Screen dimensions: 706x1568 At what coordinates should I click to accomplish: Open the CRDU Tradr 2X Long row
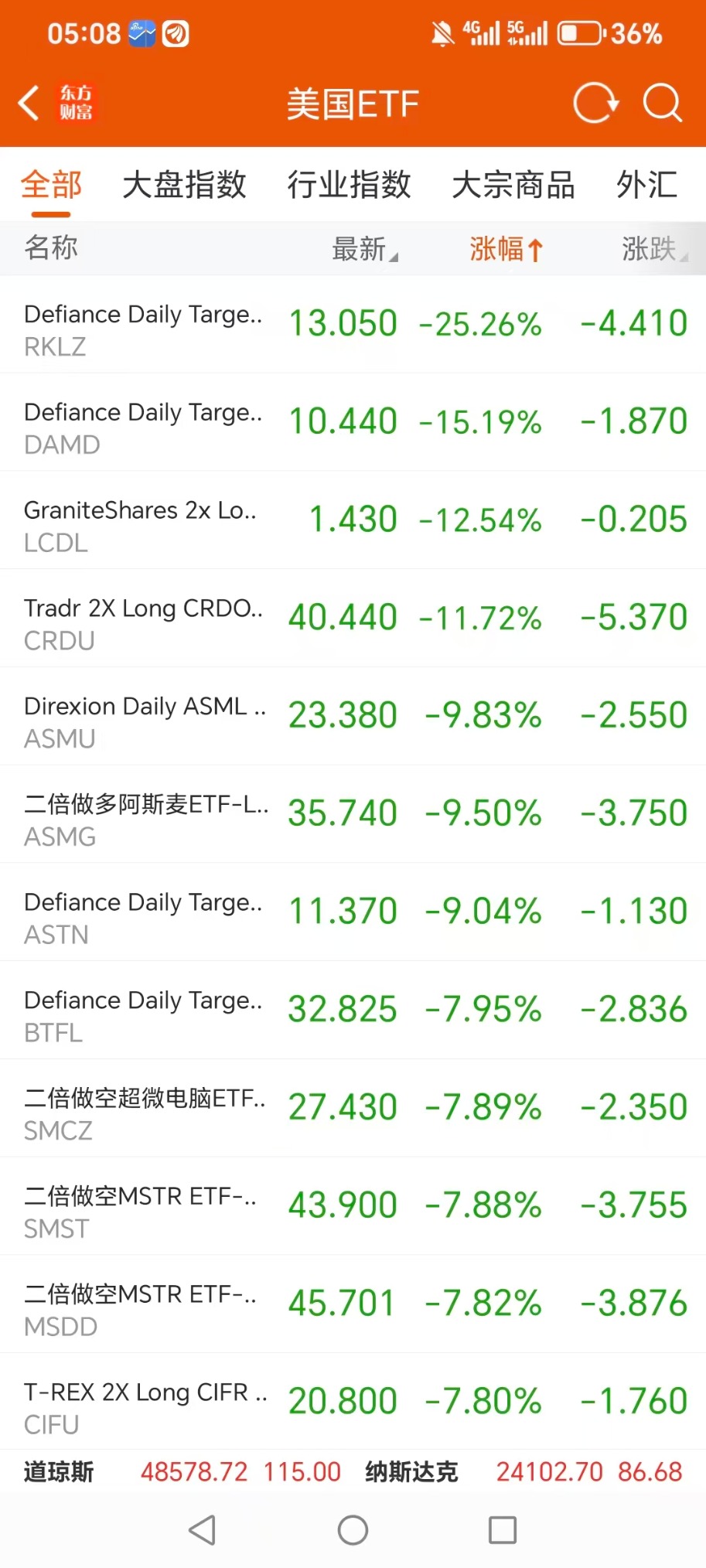pyautogui.click(x=353, y=619)
